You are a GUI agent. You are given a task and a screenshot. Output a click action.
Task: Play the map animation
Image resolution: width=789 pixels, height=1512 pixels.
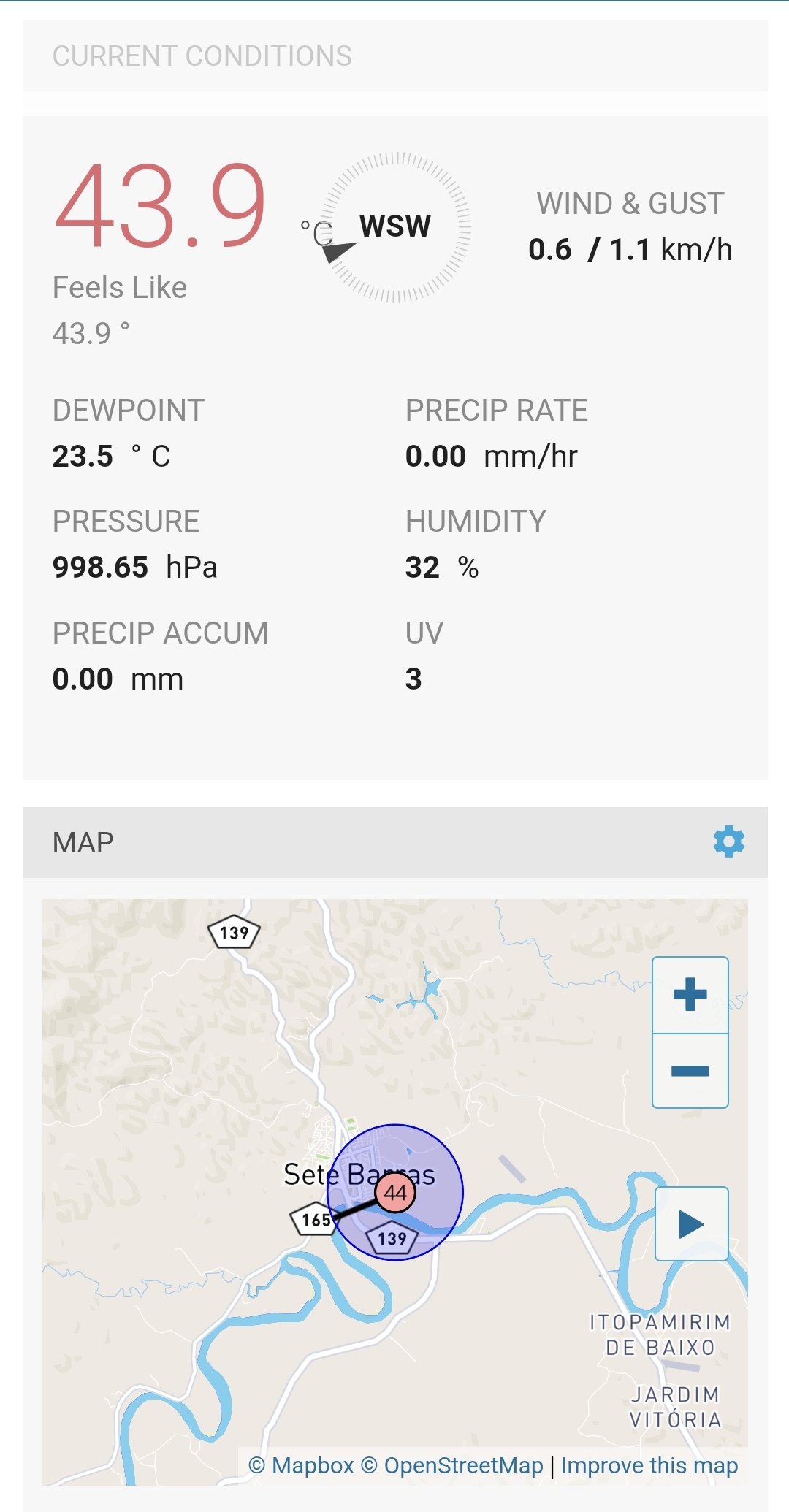[x=692, y=1223]
